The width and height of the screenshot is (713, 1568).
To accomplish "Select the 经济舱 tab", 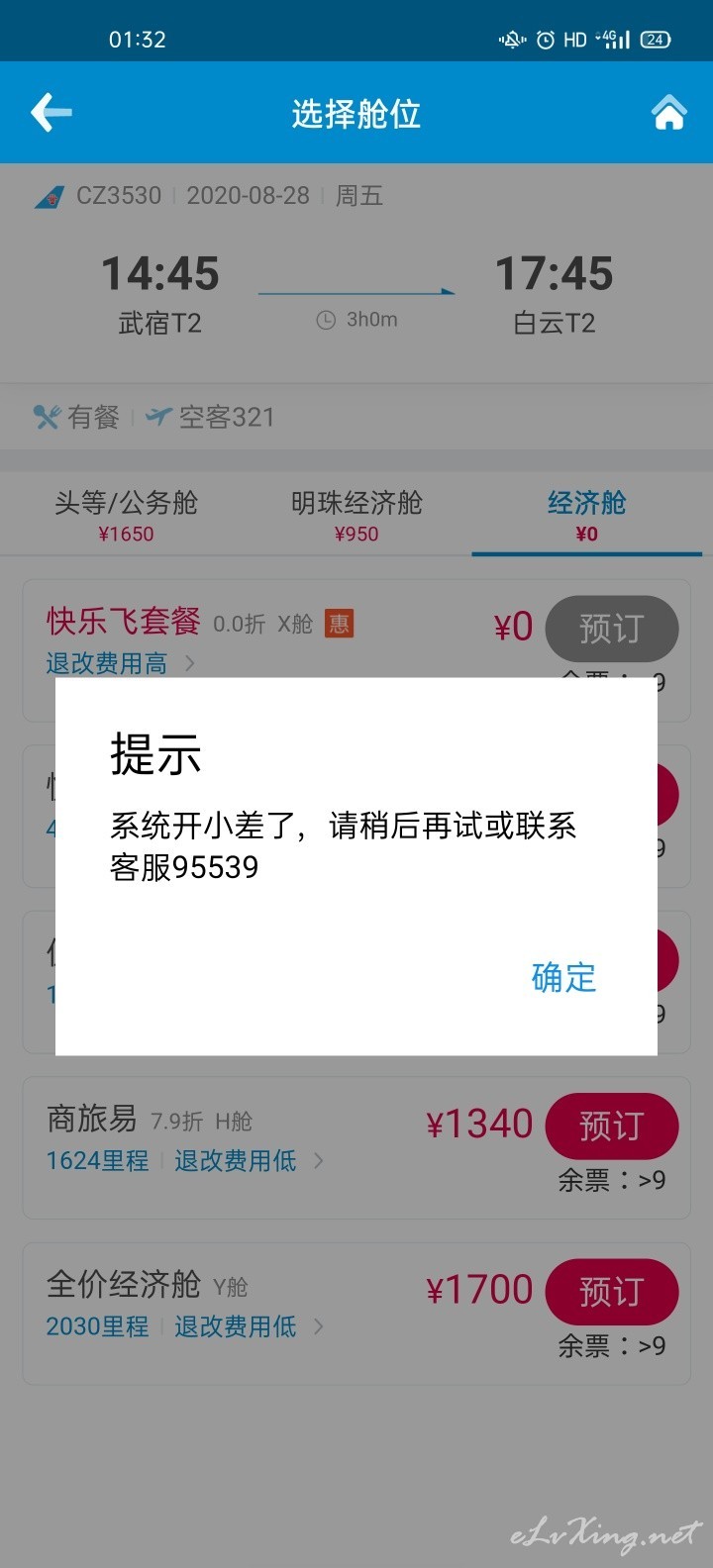I will [x=587, y=516].
